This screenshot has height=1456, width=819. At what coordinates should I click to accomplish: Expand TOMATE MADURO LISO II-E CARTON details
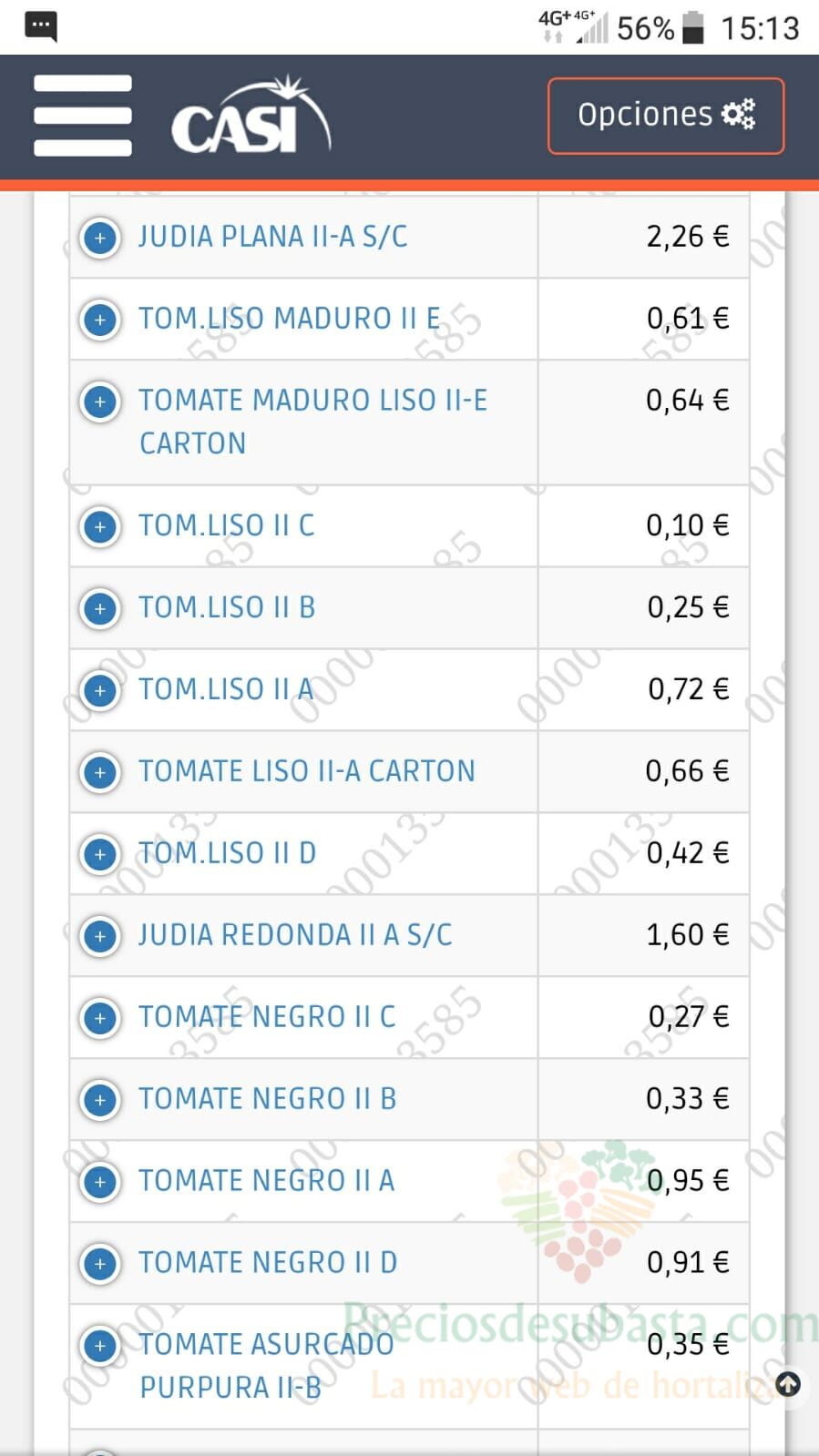(x=100, y=402)
